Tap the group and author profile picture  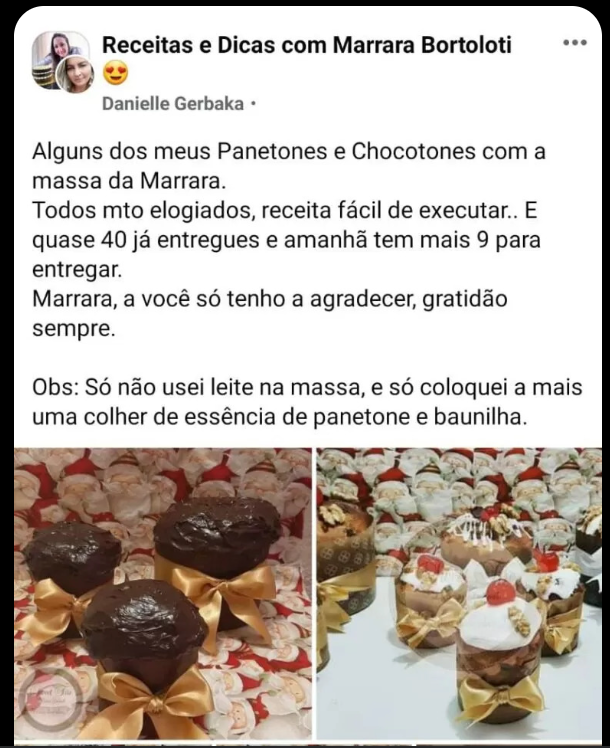click(x=62, y=62)
